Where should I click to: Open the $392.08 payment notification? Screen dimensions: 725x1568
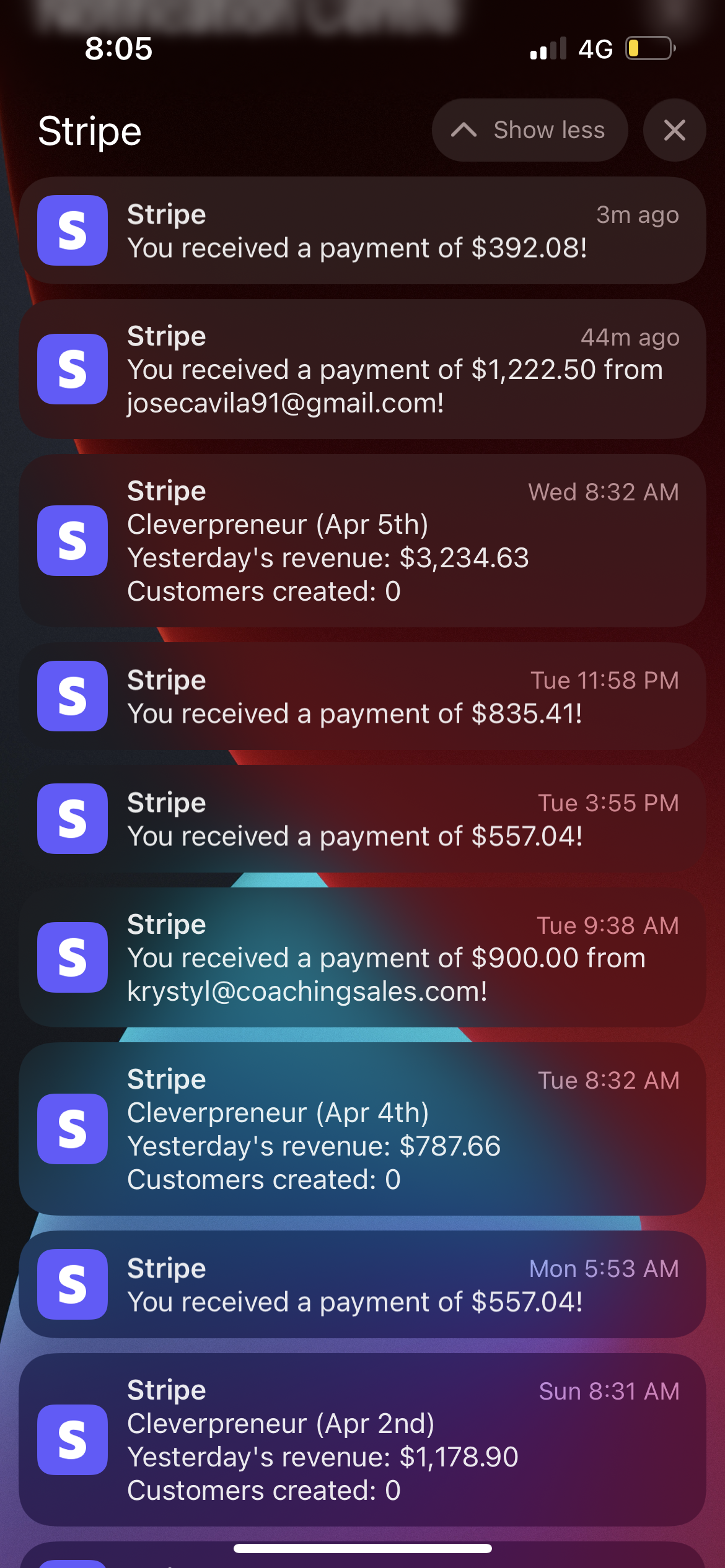click(362, 230)
